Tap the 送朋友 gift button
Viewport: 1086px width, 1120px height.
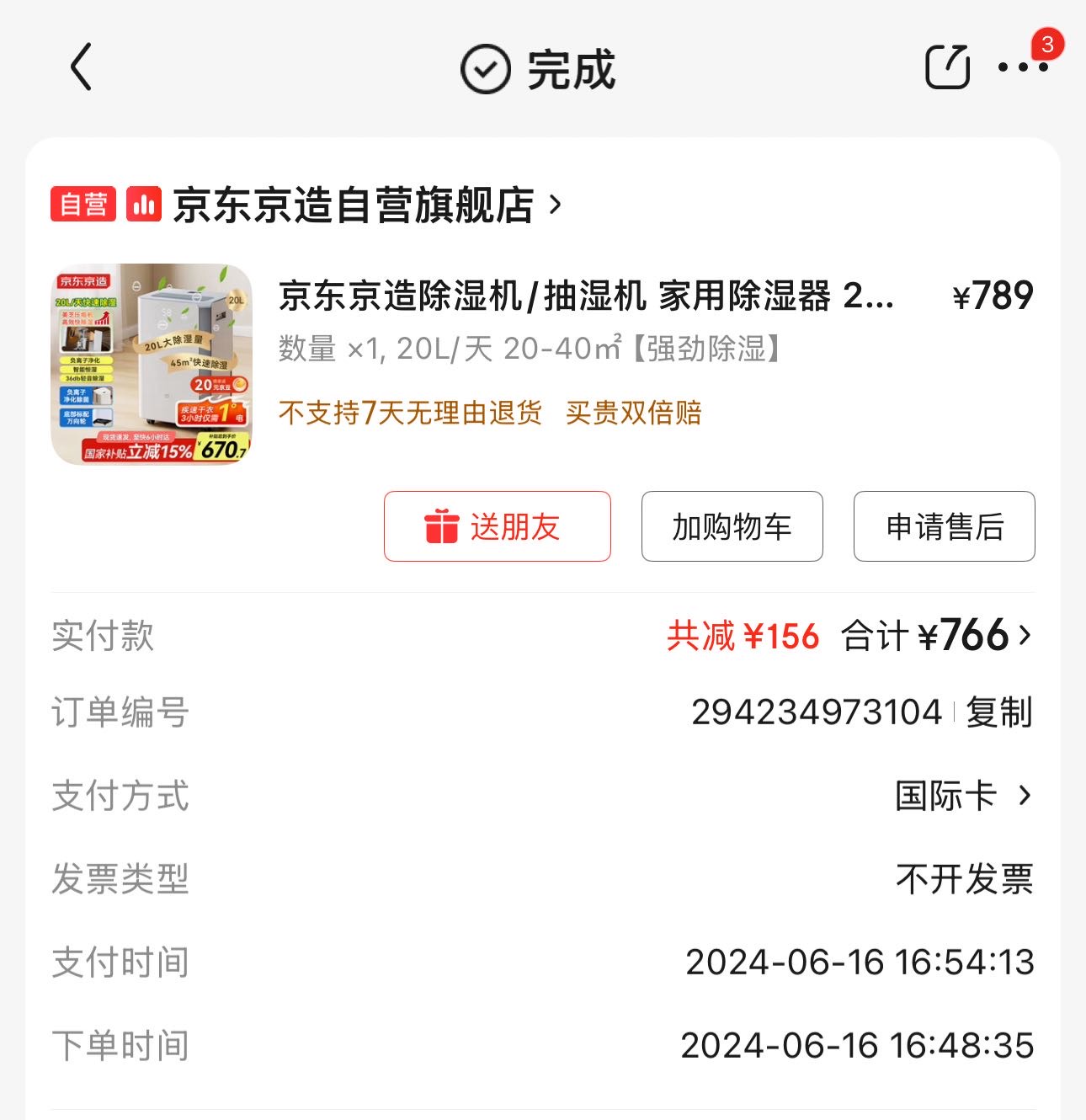(497, 526)
